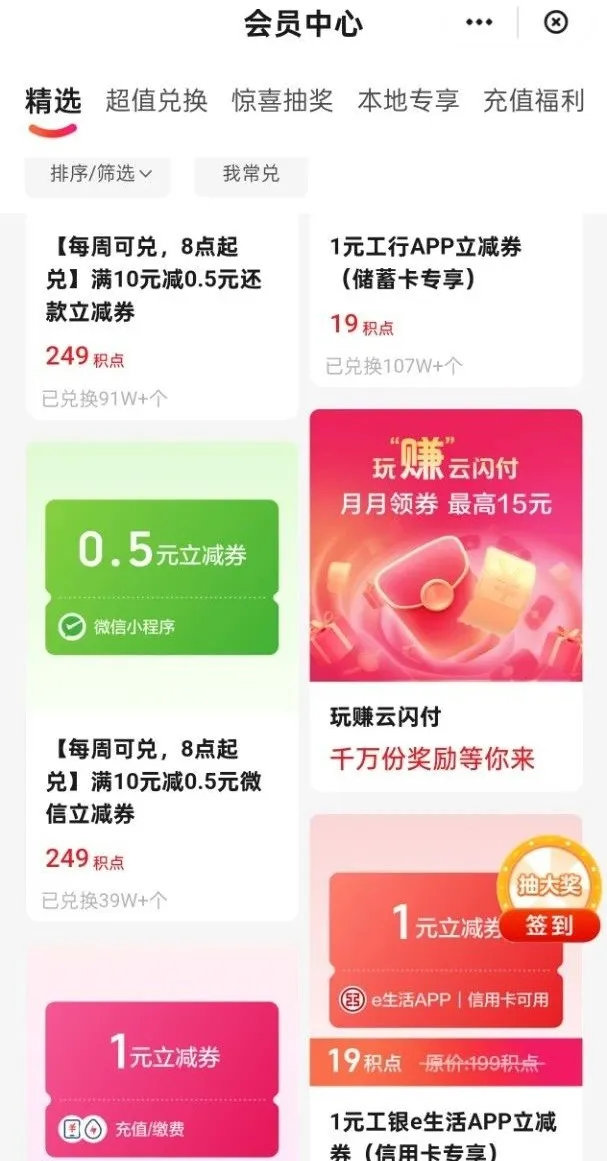Filter by 我常兑 chip

point(250,174)
